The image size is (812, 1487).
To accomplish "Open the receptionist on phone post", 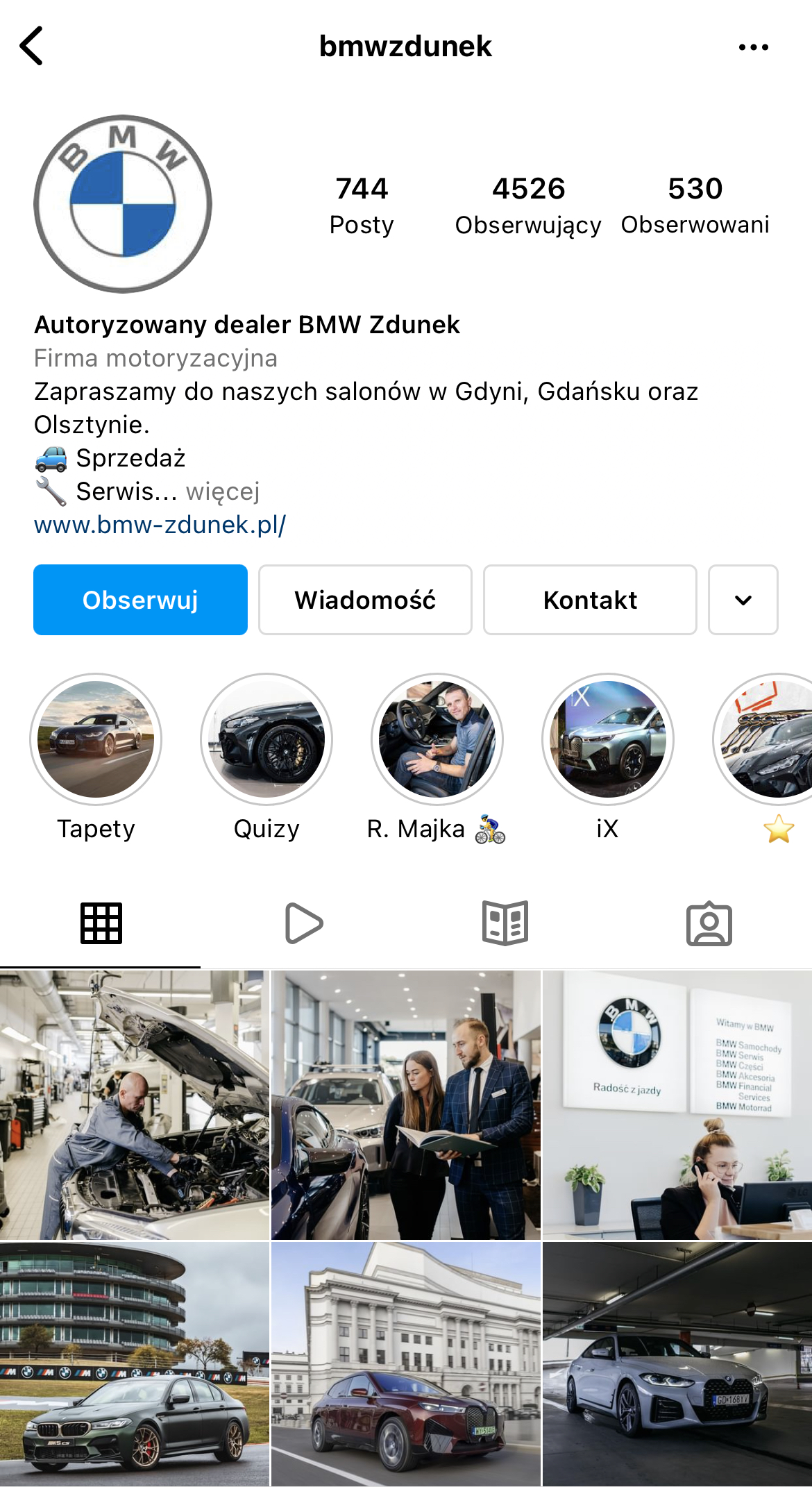I will pos(677,1105).
